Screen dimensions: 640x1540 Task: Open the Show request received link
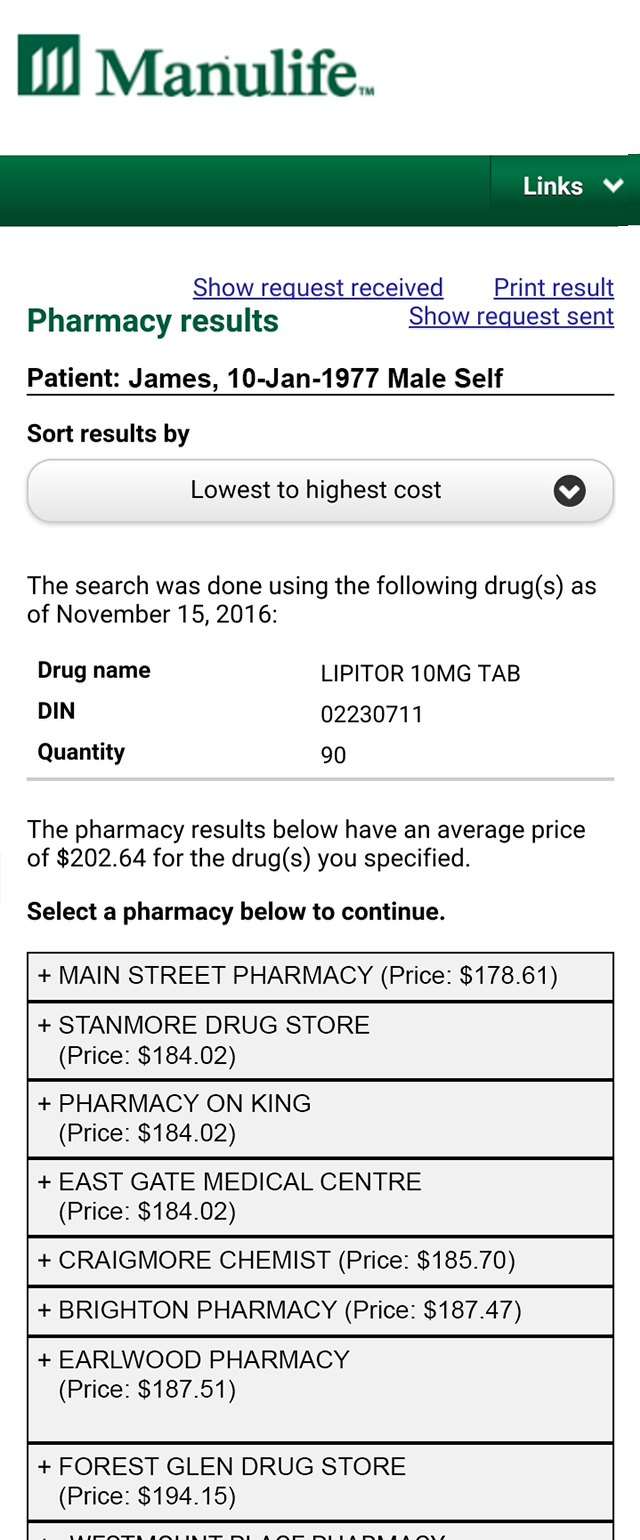pos(318,288)
